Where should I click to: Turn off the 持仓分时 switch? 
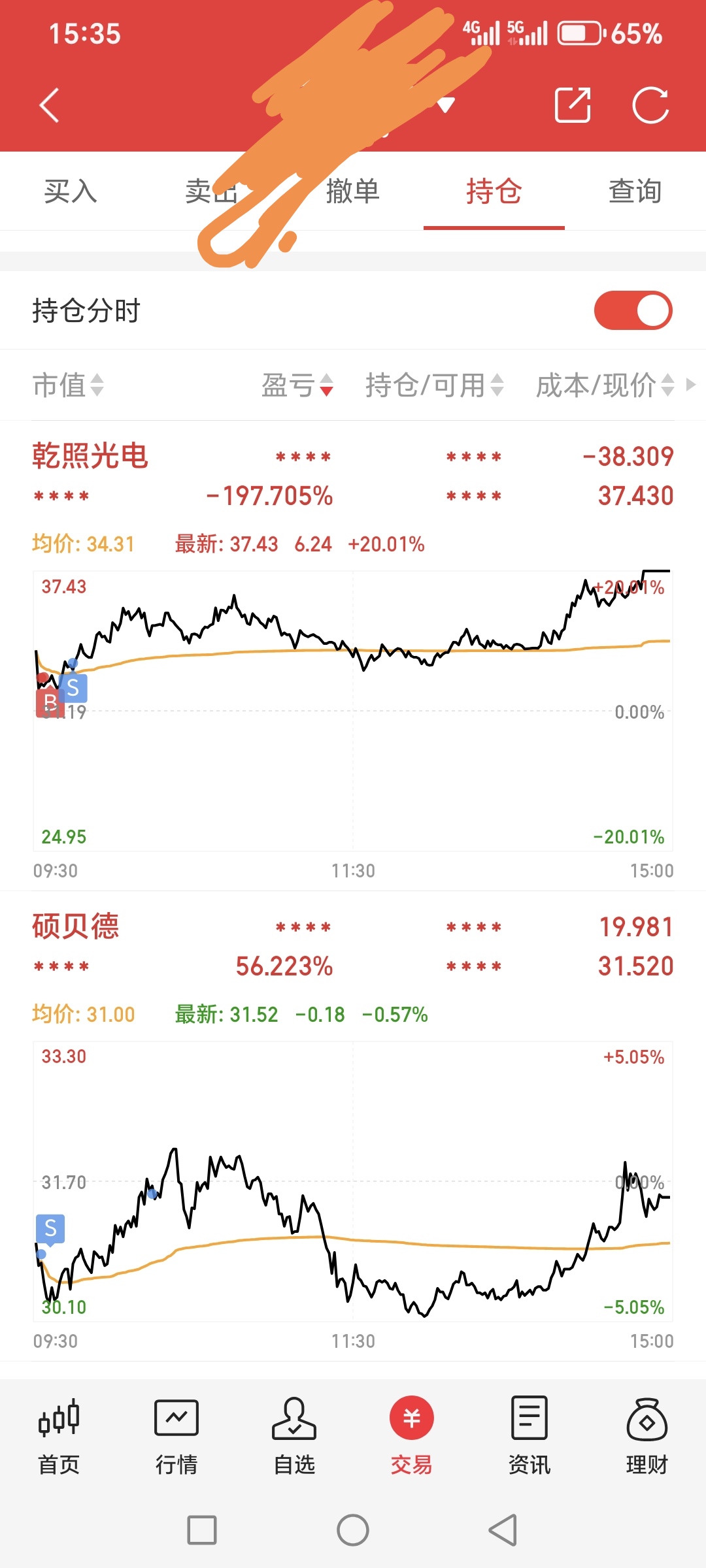point(633,310)
